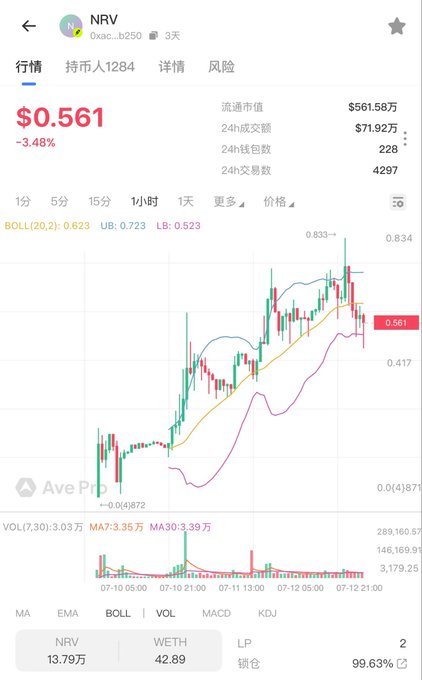This screenshot has height=680, width=422.
Task: Open the three-dot menu beside stats
Action: 405,139
